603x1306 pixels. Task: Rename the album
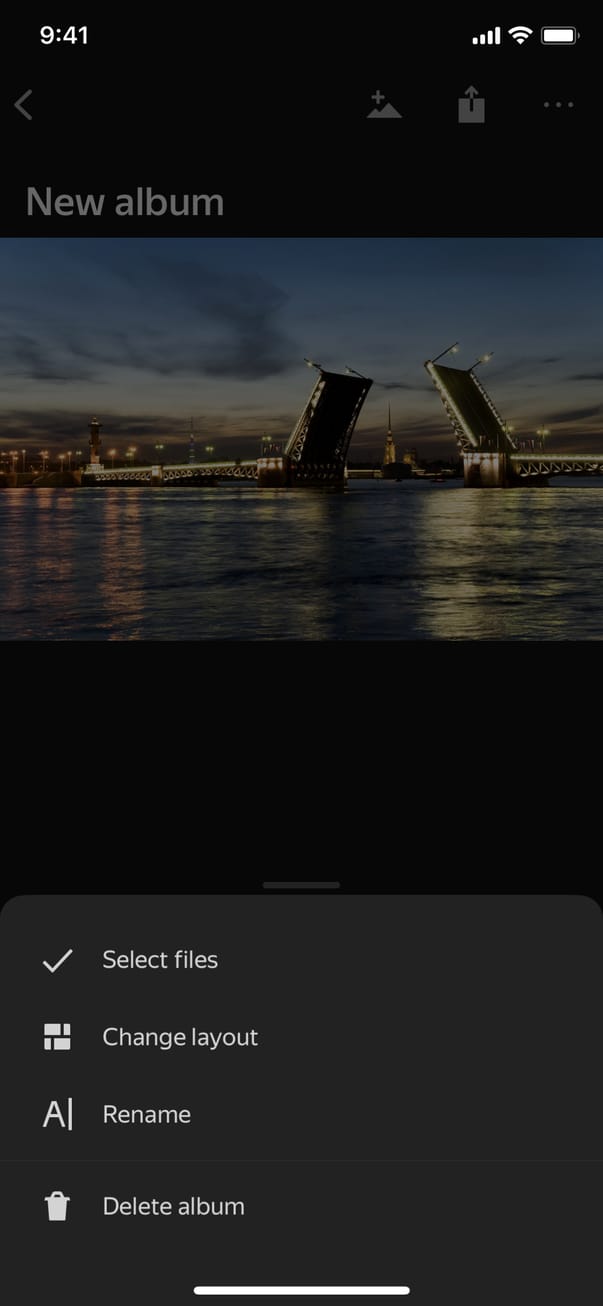click(146, 1114)
